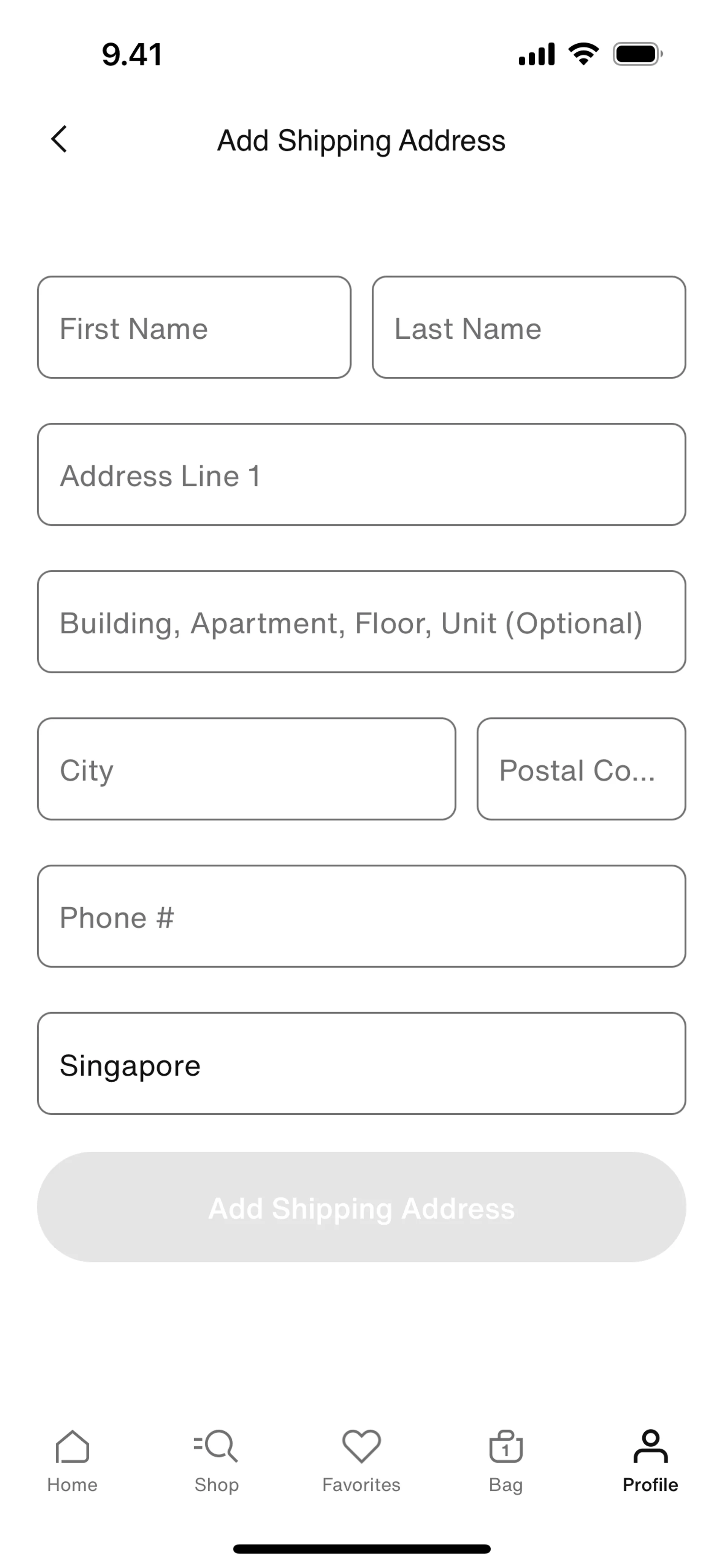Submit with Add Shipping Address button
723x1568 pixels.
(x=361, y=1208)
